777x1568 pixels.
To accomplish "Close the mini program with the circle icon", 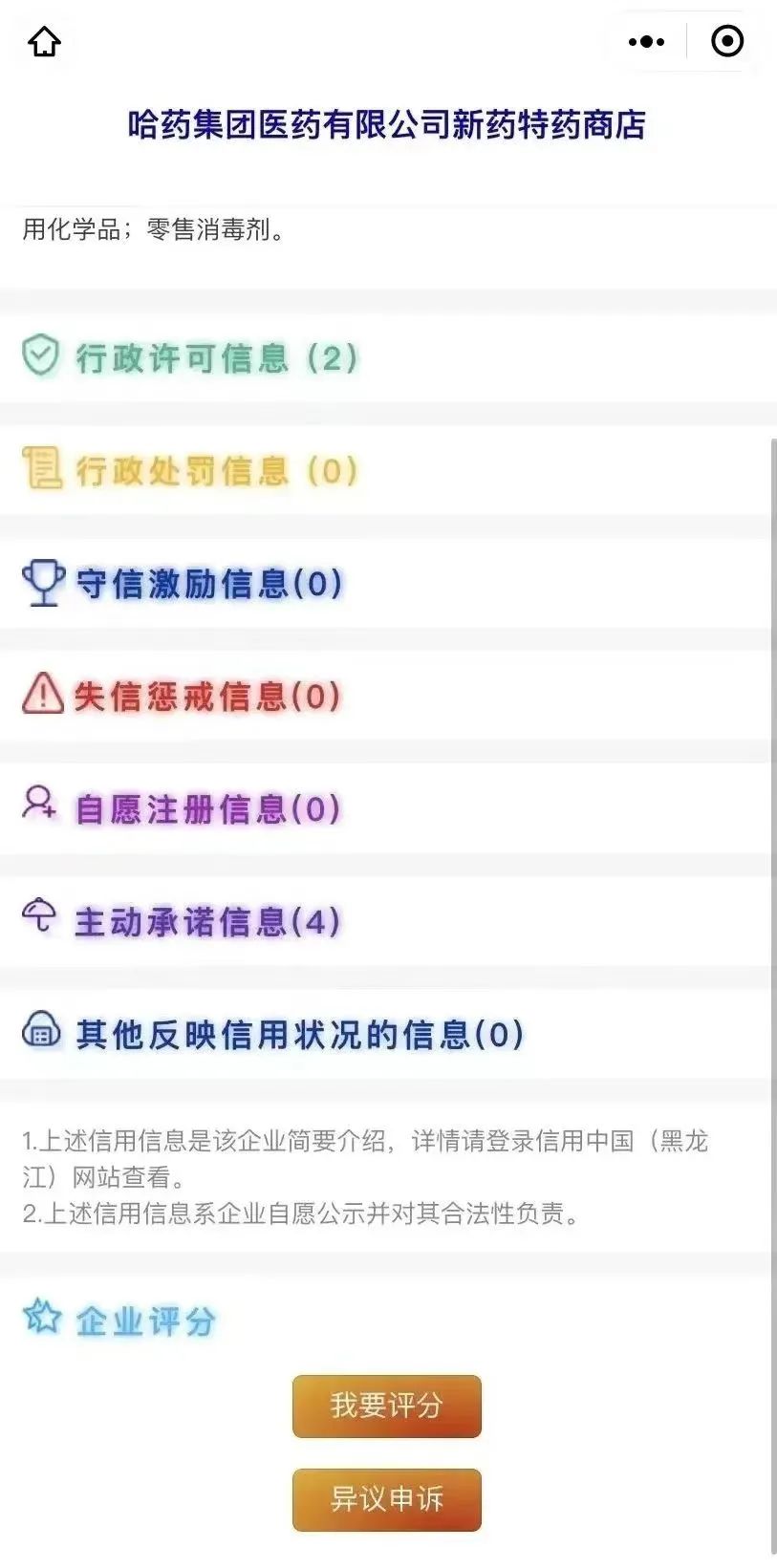I will click(x=727, y=41).
